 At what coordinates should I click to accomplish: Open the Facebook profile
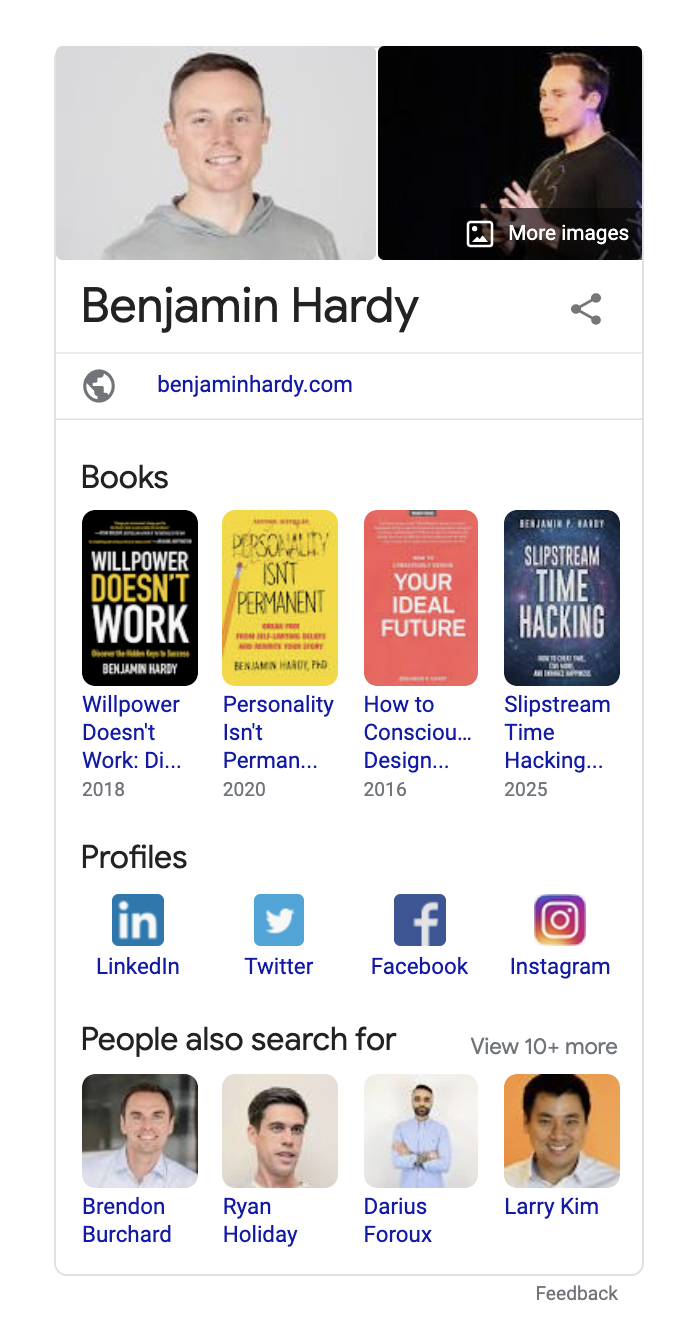[419, 935]
